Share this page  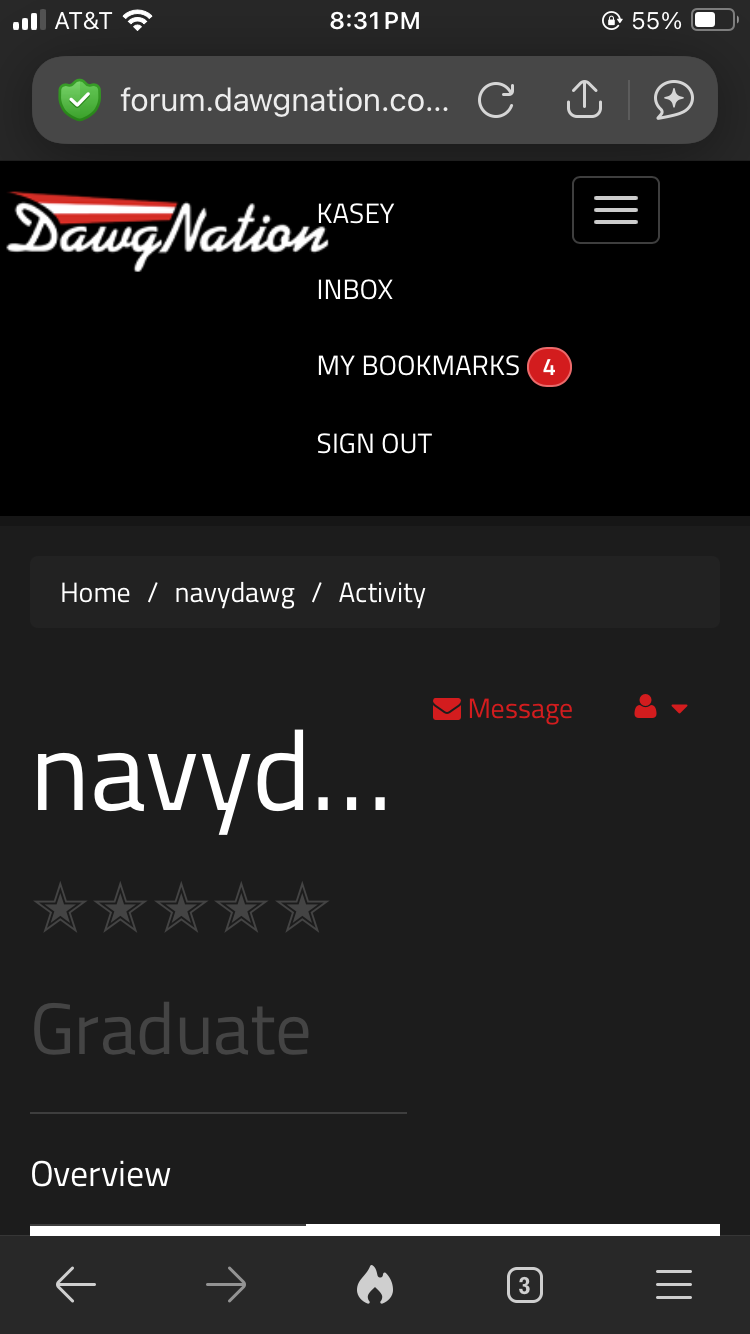584,100
